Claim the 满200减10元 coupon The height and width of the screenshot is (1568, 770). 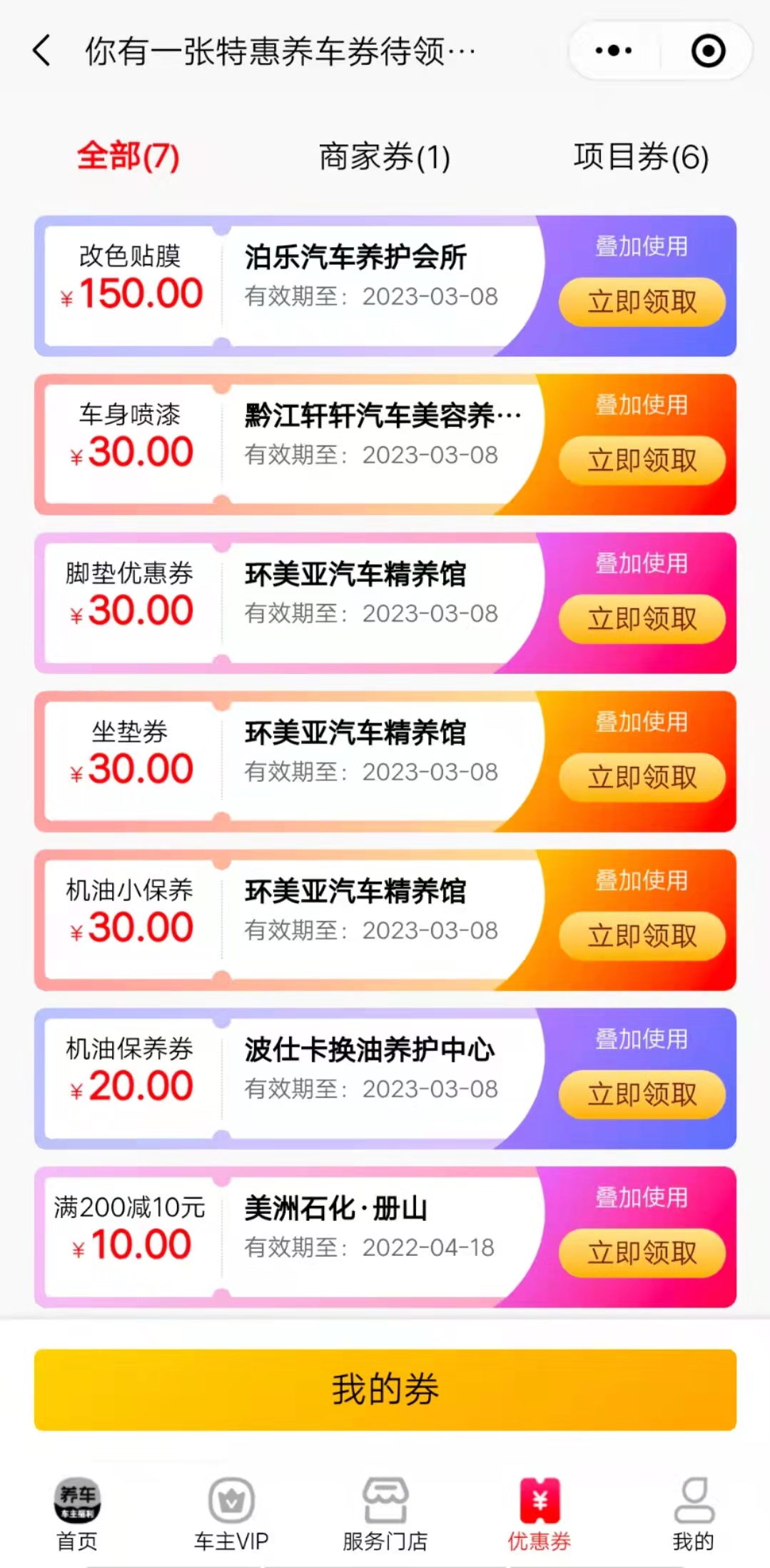(642, 1253)
